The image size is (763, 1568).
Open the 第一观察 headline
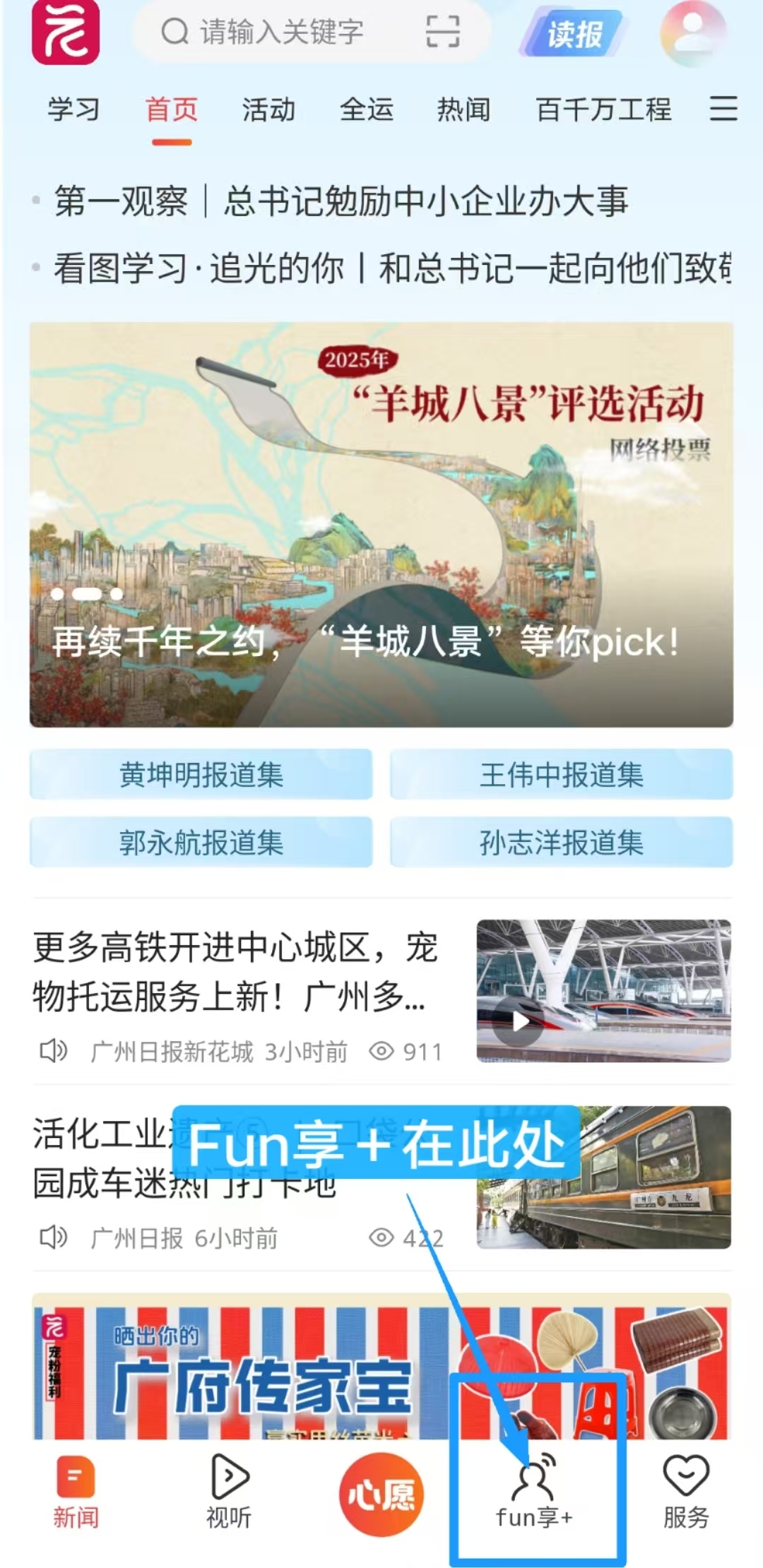click(341, 201)
